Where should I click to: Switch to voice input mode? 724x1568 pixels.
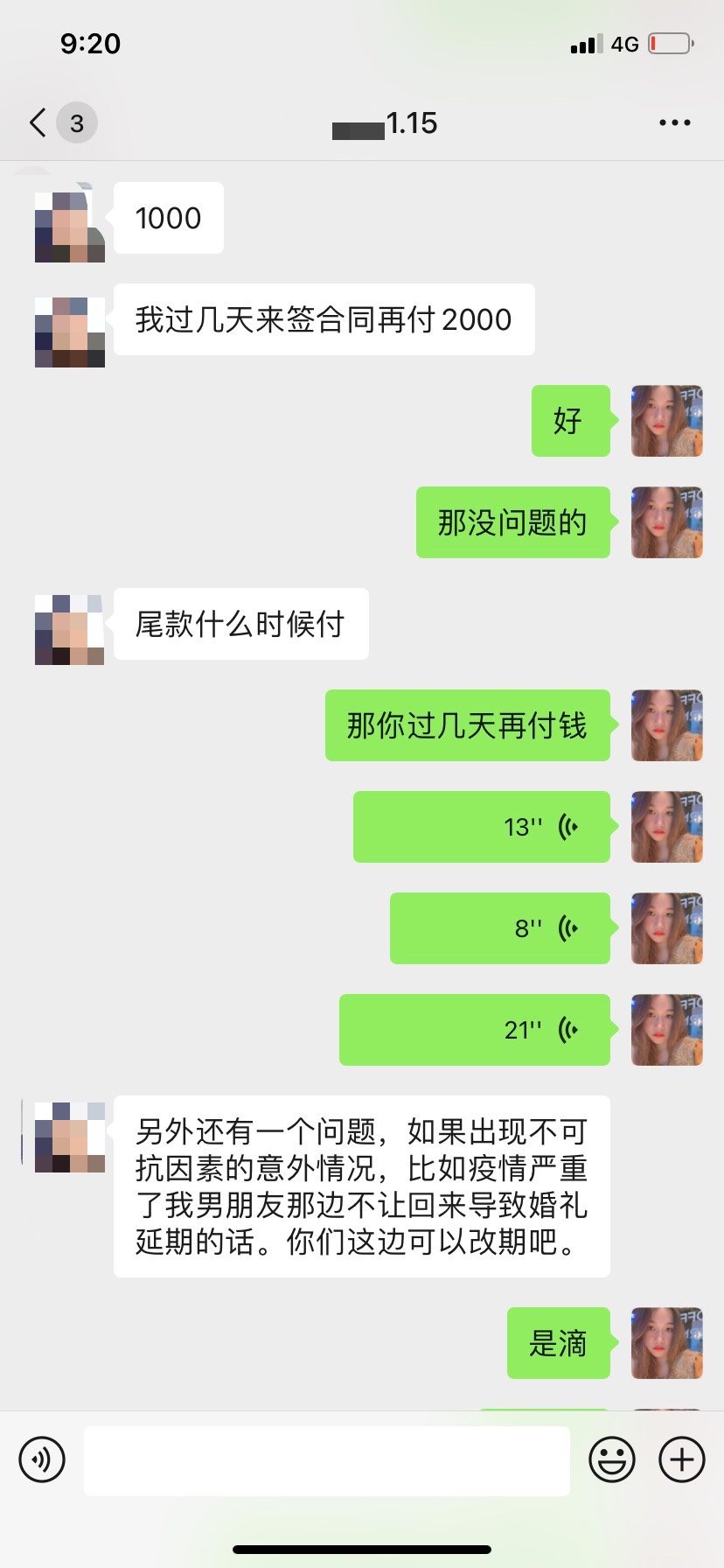(42, 1459)
